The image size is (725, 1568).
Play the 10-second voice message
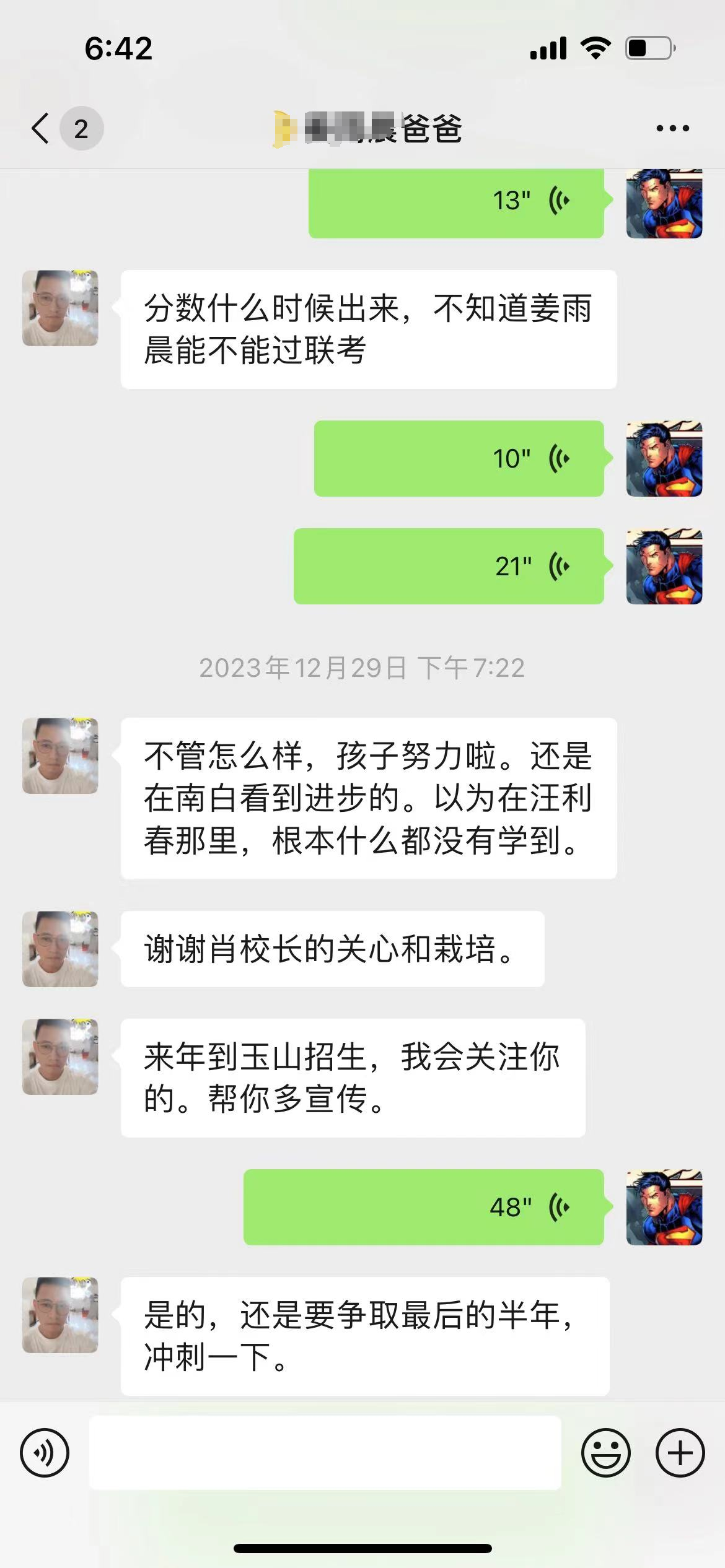[x=459, y=459]
